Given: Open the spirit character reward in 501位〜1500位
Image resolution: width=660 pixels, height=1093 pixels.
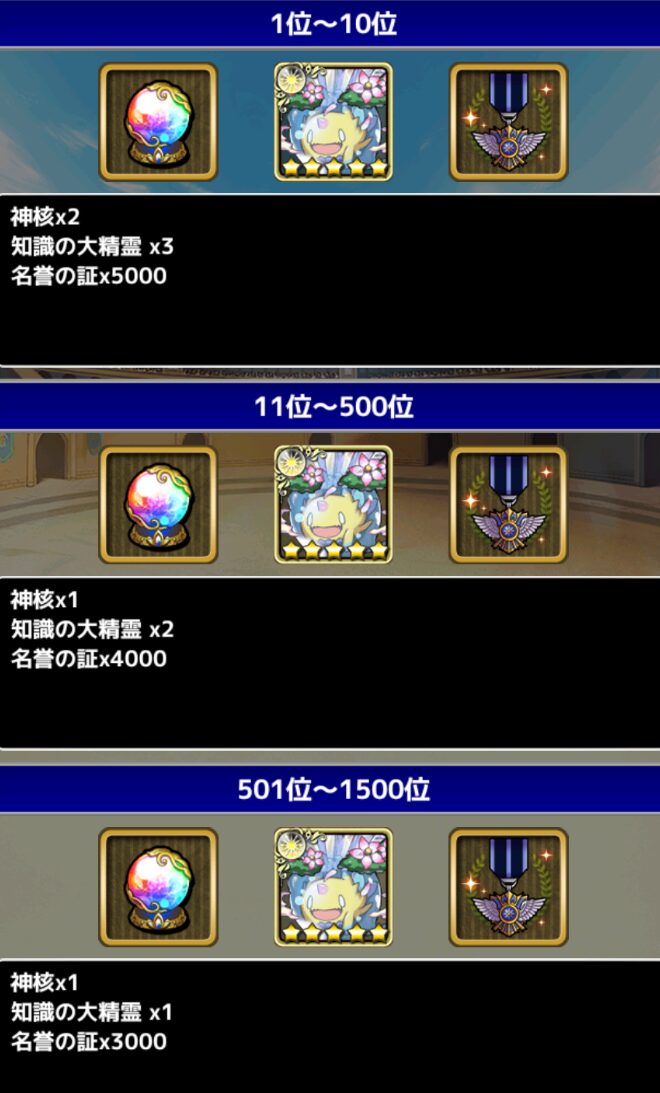Looking at the screenshot, I should pos(333,887).
